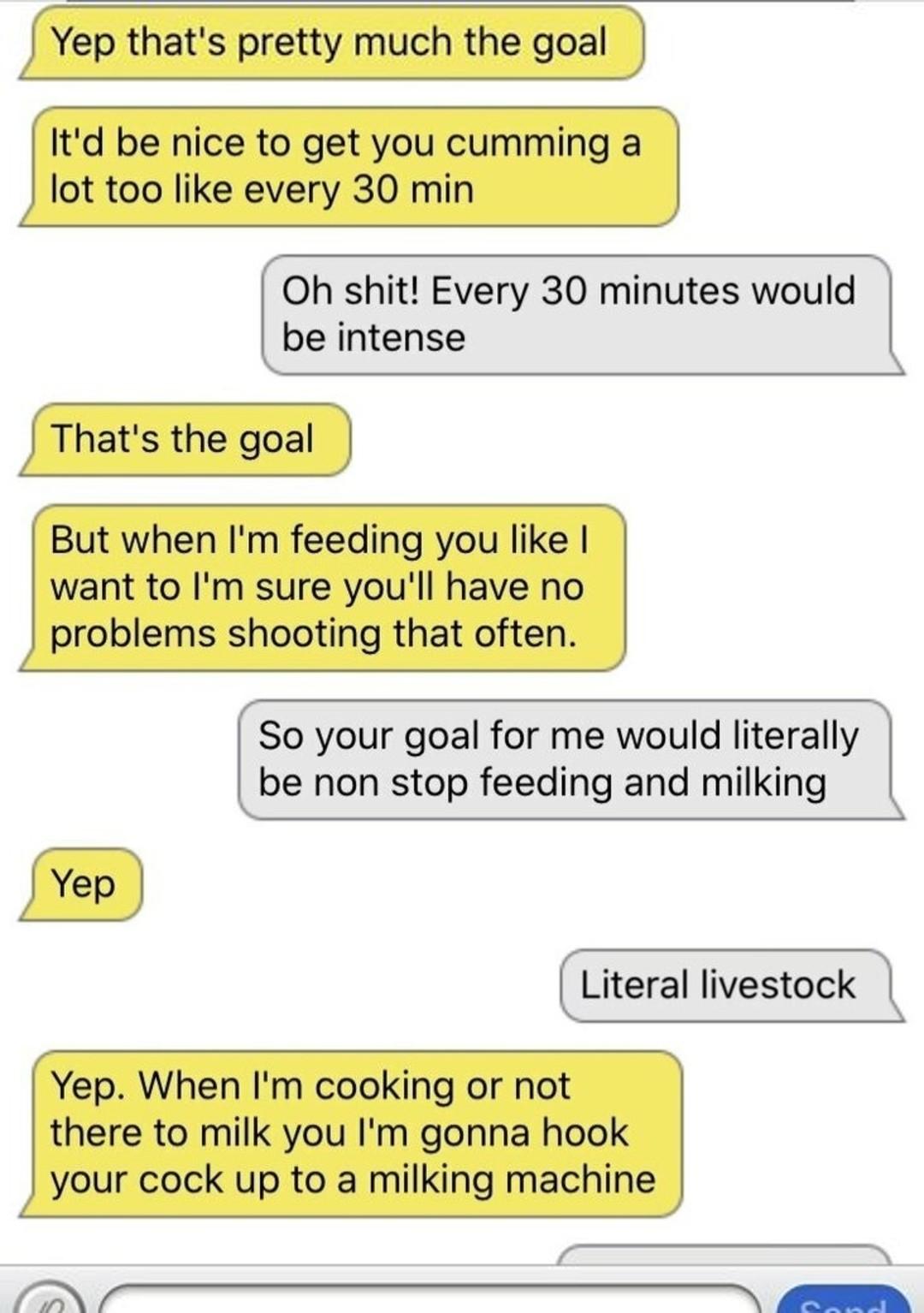Tap the attachment paperclip icon
Image resolution: width=924 pixels, height=1313 pixels.
tap(49, 1300)
